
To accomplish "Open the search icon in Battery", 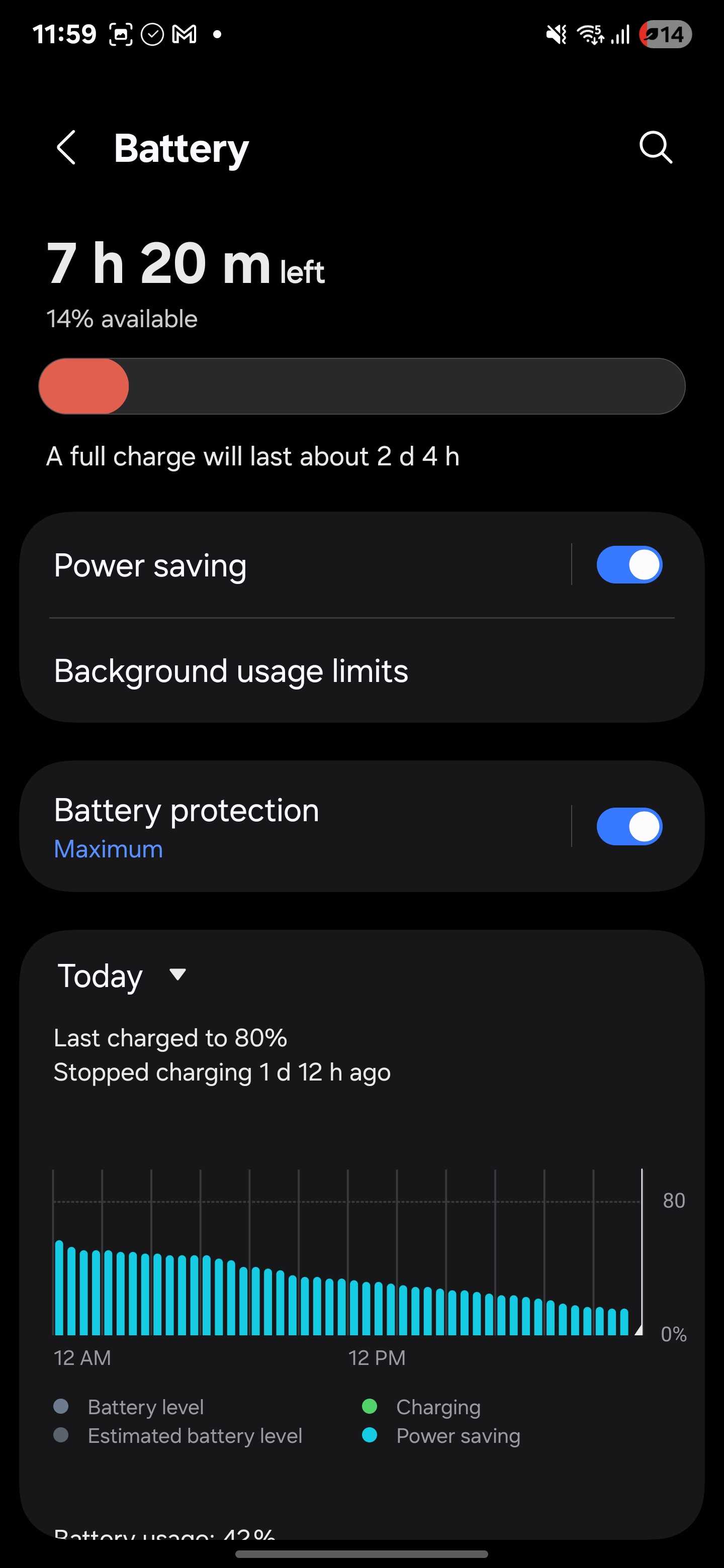I will point(655,148).
